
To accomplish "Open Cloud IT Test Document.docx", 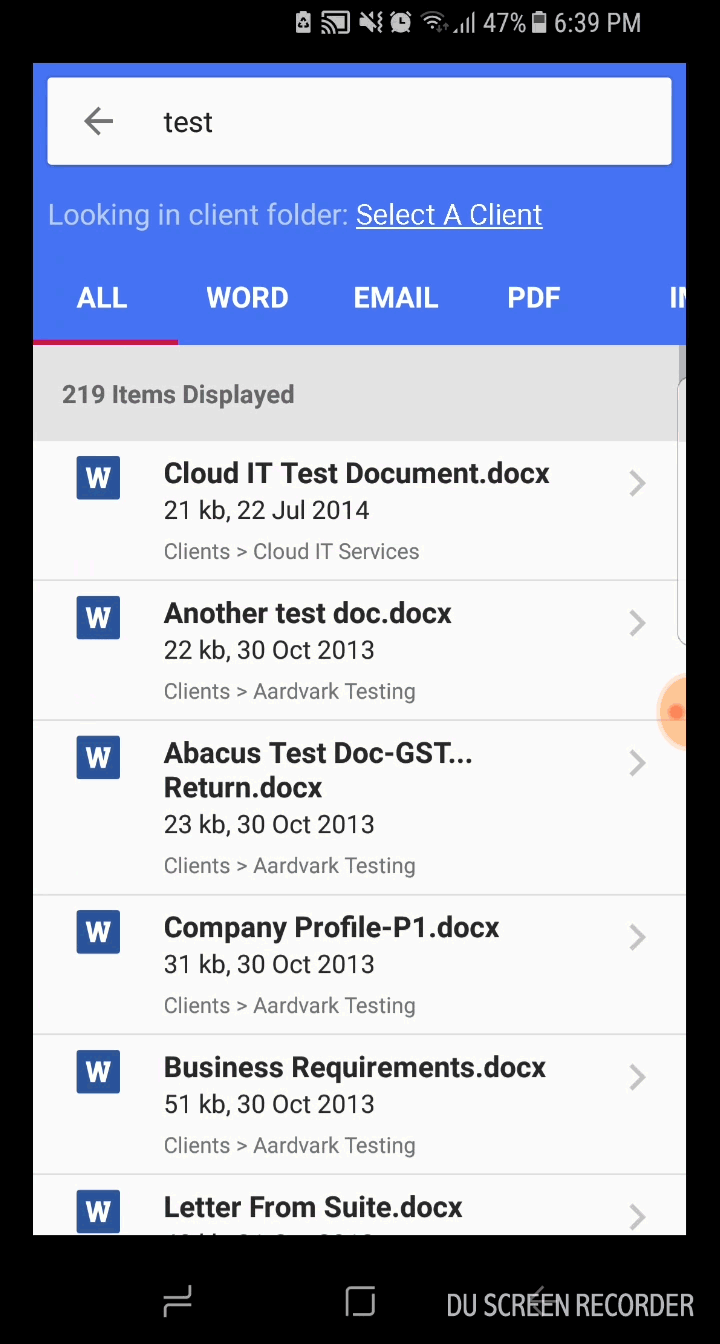I will pos(359,511).
